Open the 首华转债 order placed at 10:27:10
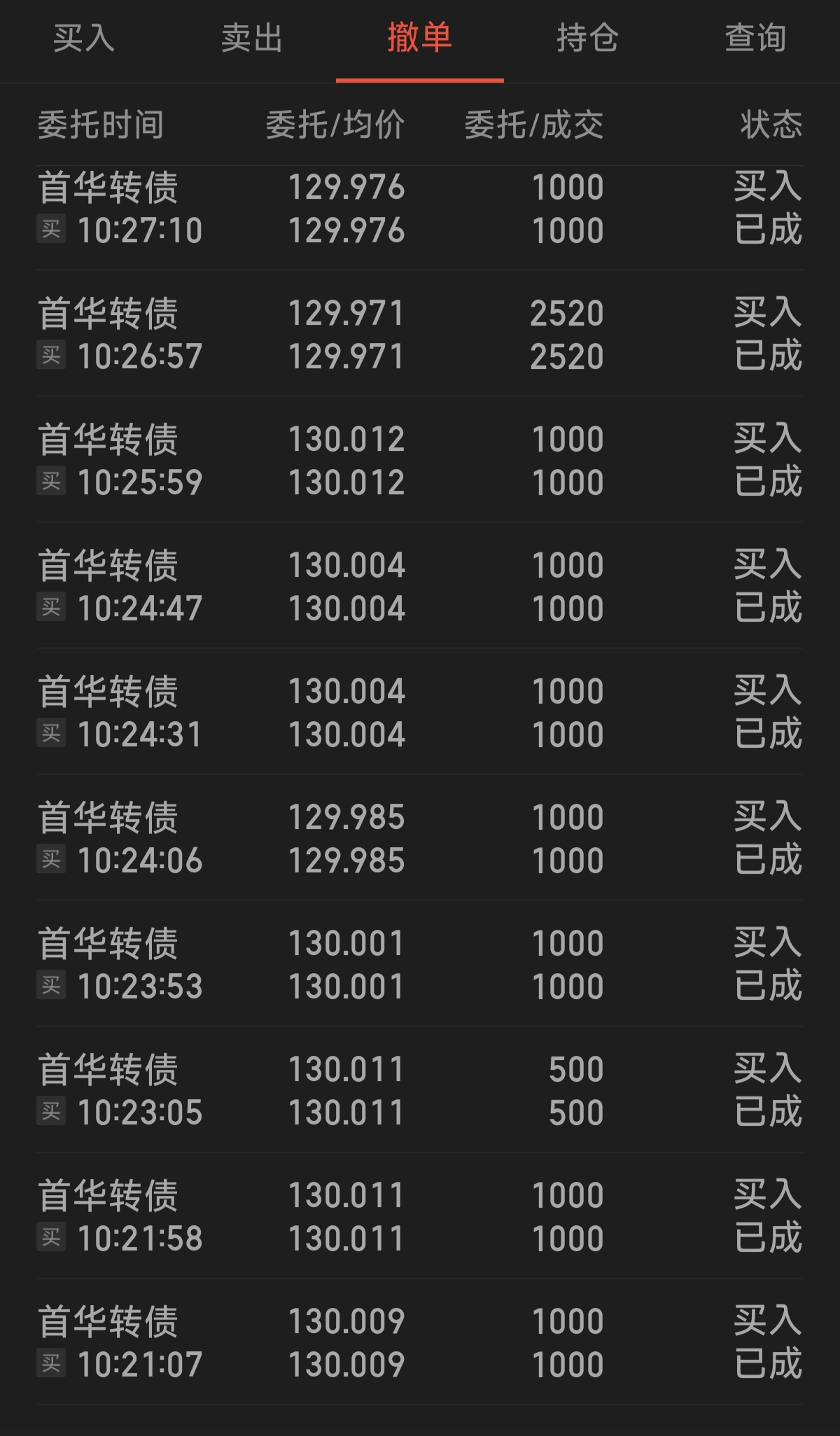The height and width of the screenshot is (1436, 840). (420, 209)
